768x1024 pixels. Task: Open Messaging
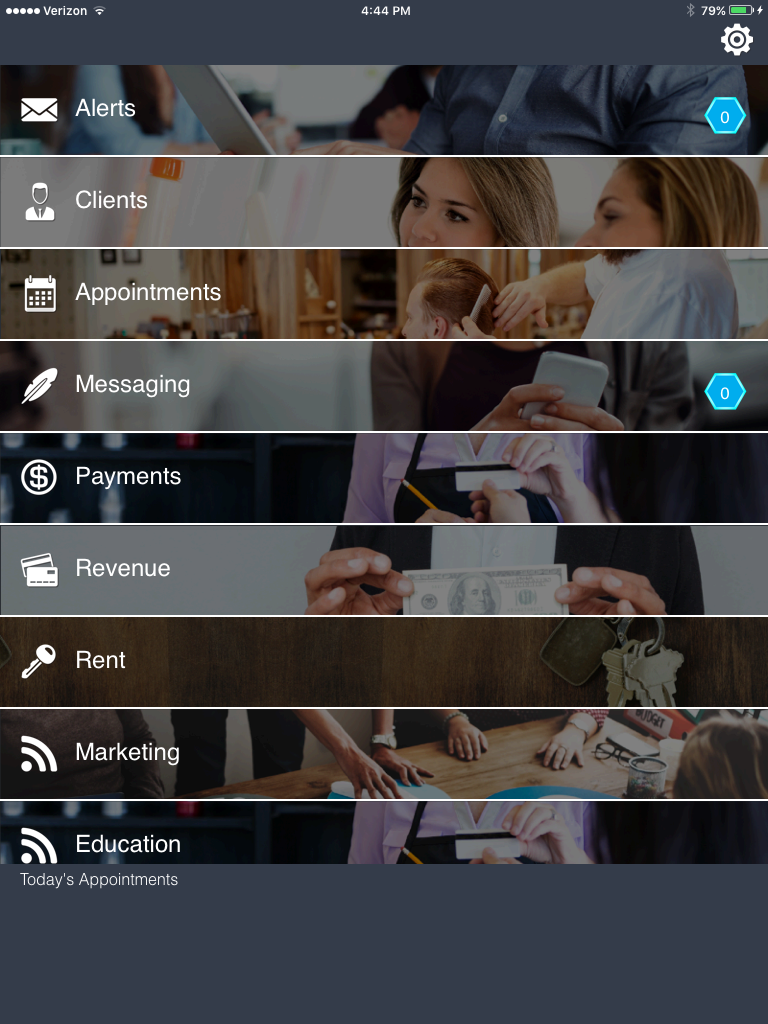click(132, 385)
